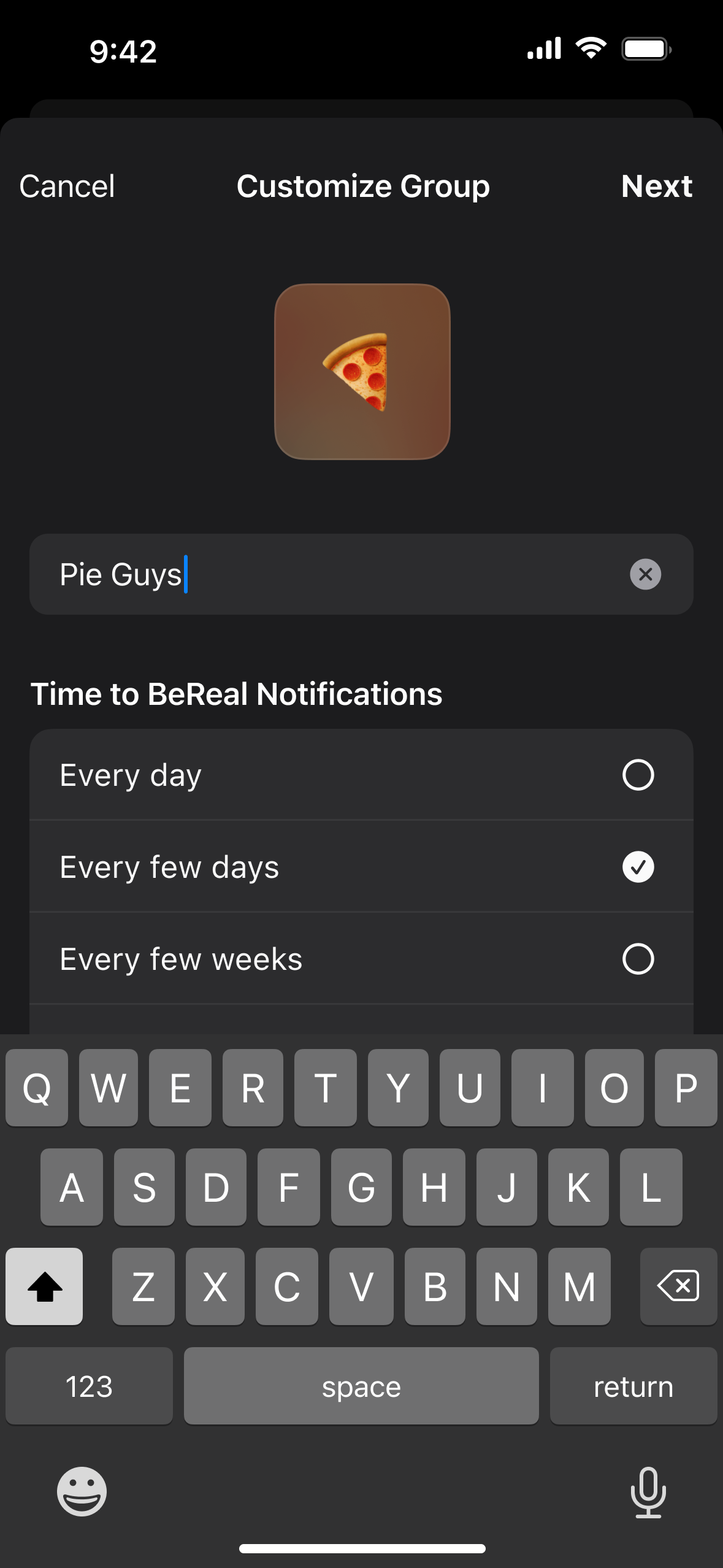This screenshot has width=723, height=1568.
Task: Select Every day notifications
Action: coord(361,775)
